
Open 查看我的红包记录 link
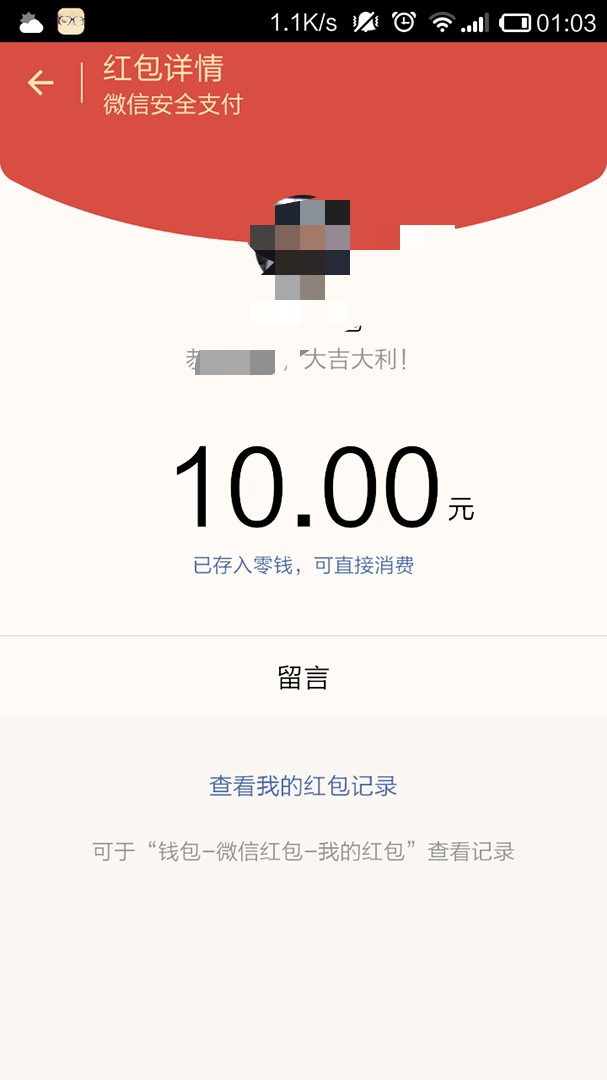click(303, 786)
